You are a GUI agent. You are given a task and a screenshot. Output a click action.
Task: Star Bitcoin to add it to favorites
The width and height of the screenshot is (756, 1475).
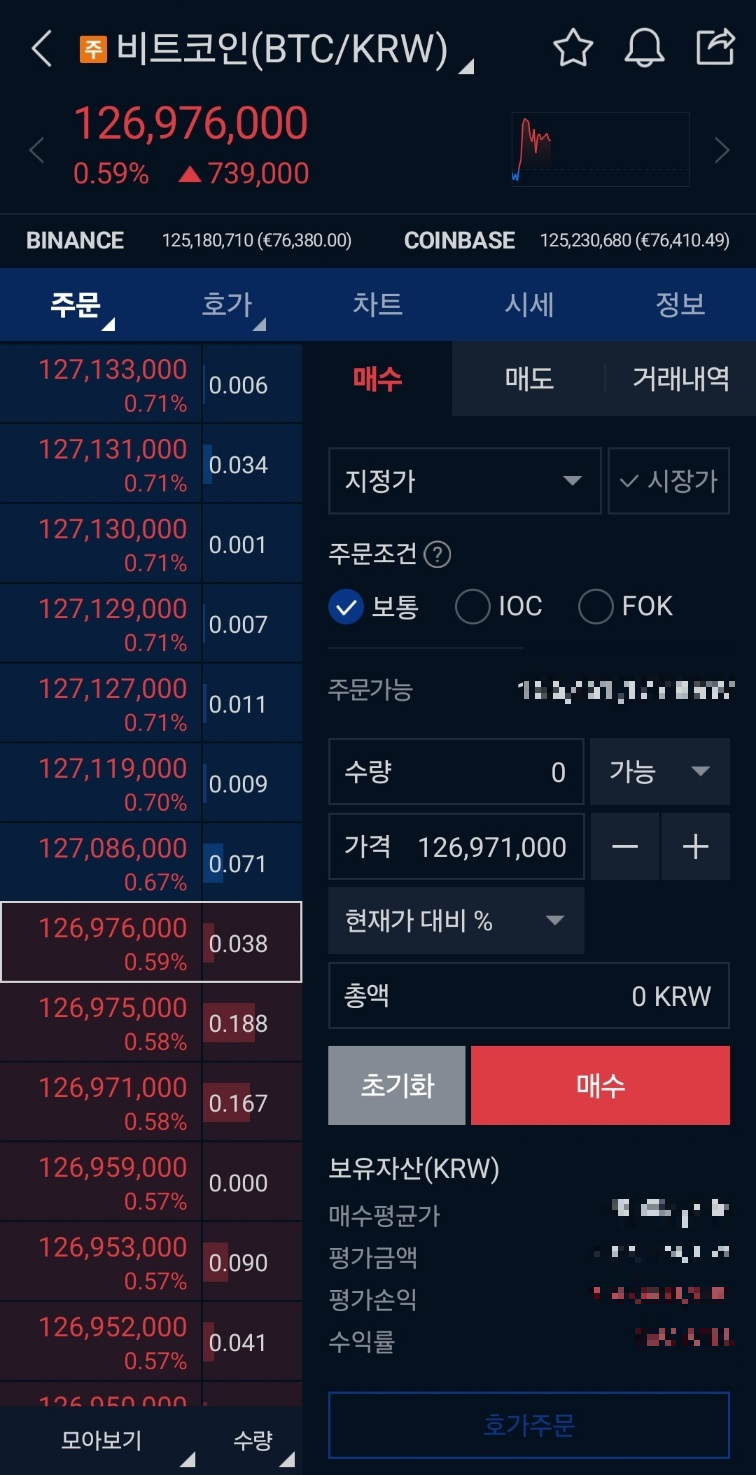[573, 47]
